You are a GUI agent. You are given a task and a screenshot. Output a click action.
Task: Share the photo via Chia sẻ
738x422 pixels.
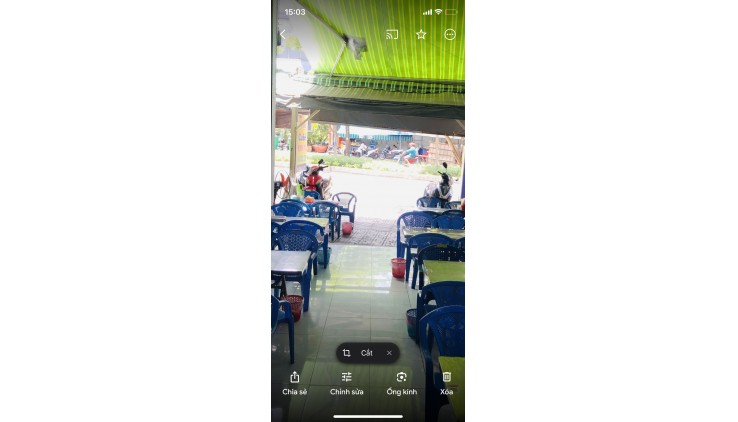click(294, 382)
